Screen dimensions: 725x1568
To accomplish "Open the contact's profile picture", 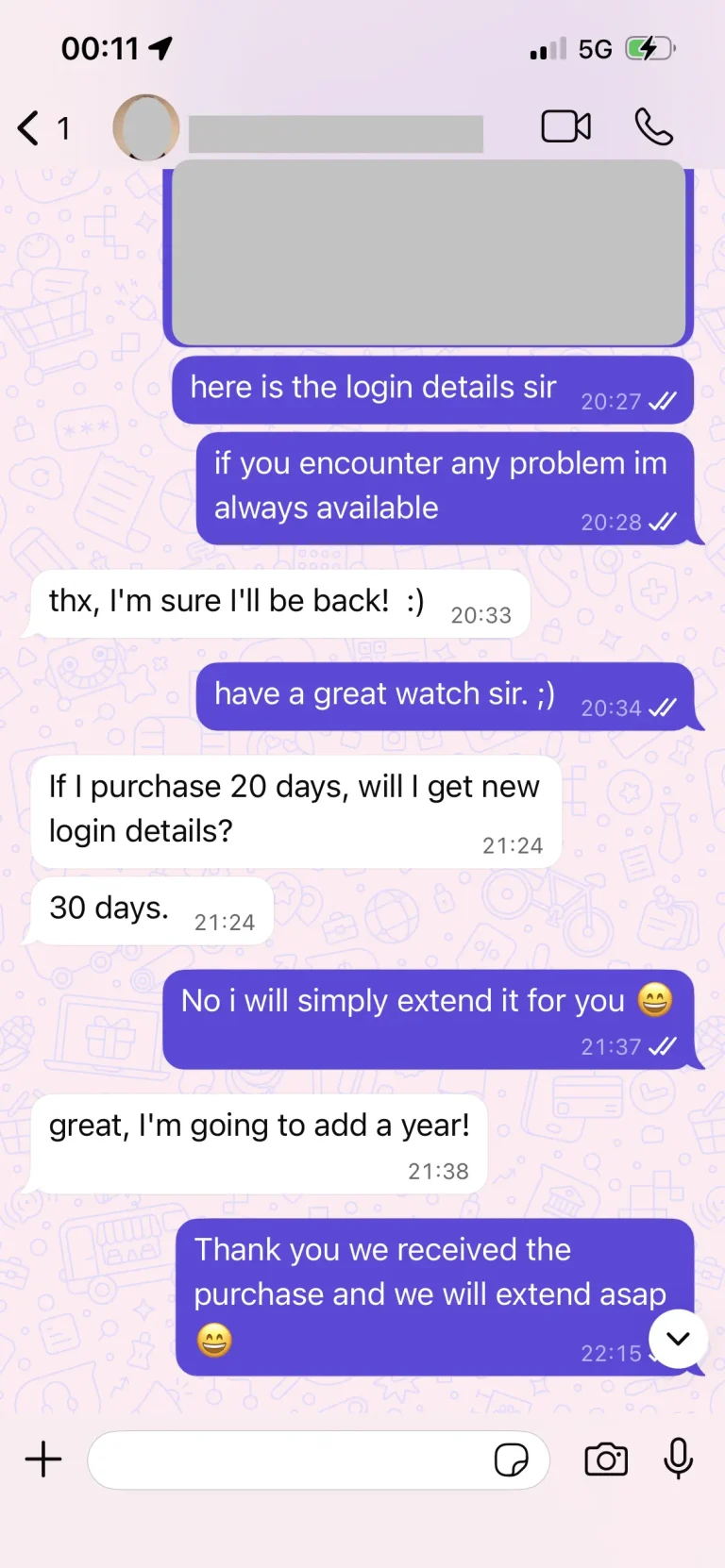I will [x=146, y=127].
